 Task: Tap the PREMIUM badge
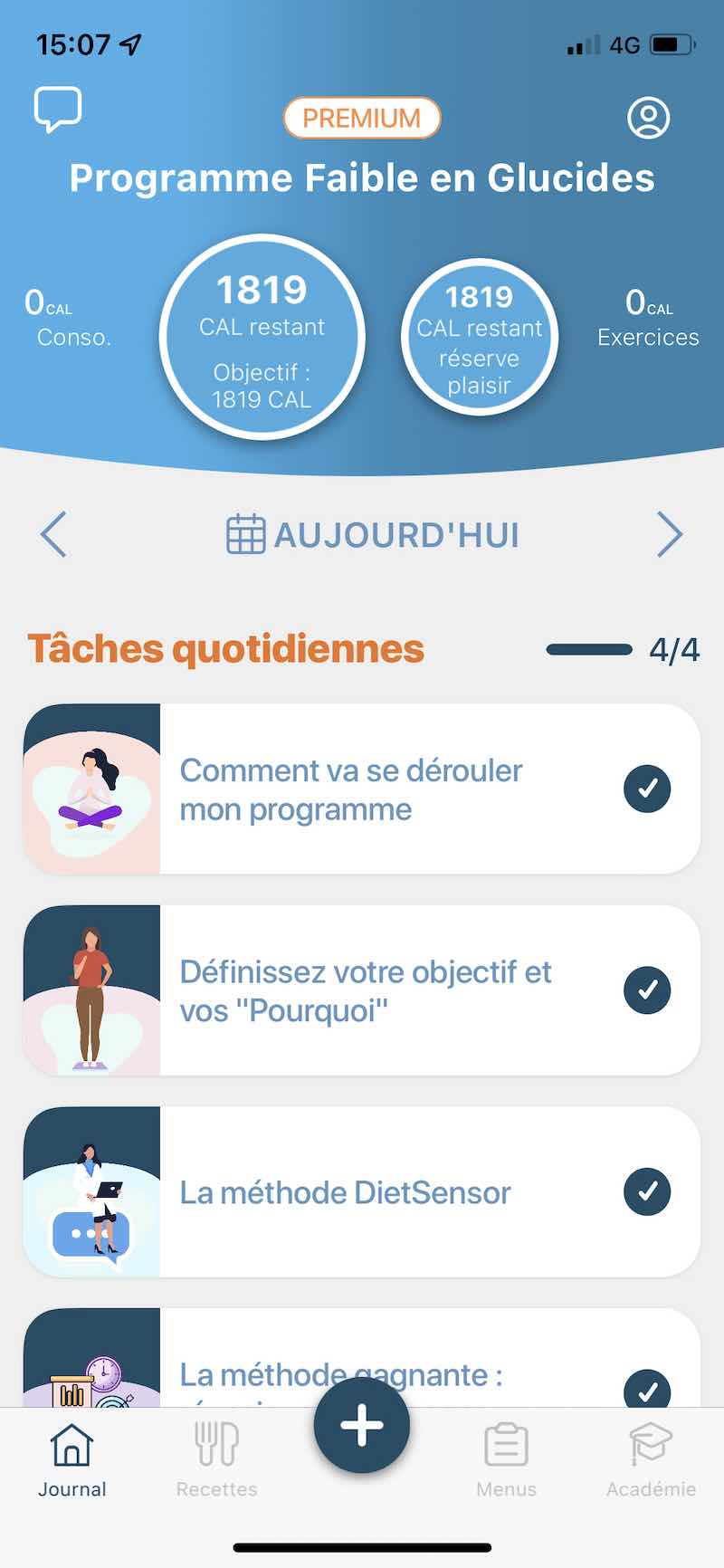click(x=362, y=119)
